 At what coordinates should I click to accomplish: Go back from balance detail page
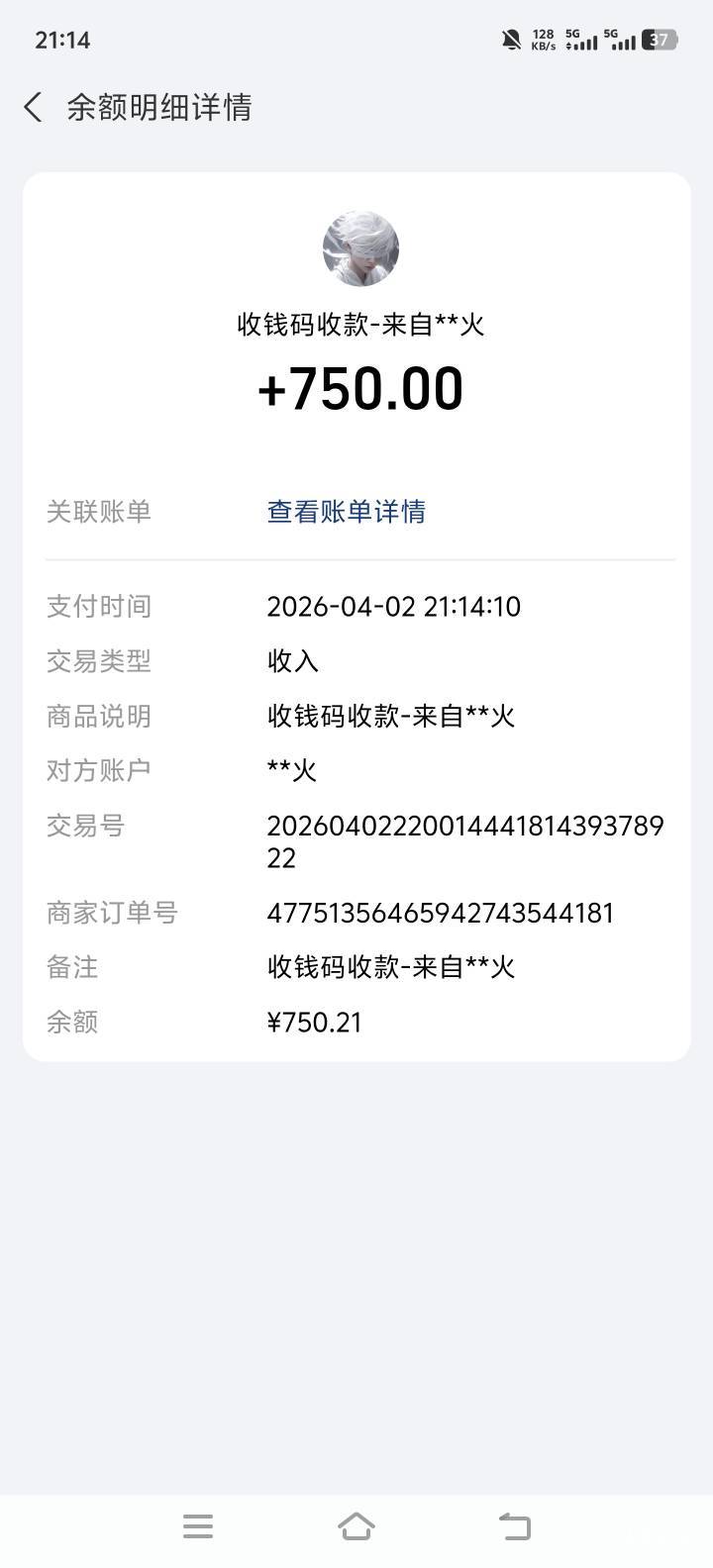pyautogui.click(x=34, y=107)
